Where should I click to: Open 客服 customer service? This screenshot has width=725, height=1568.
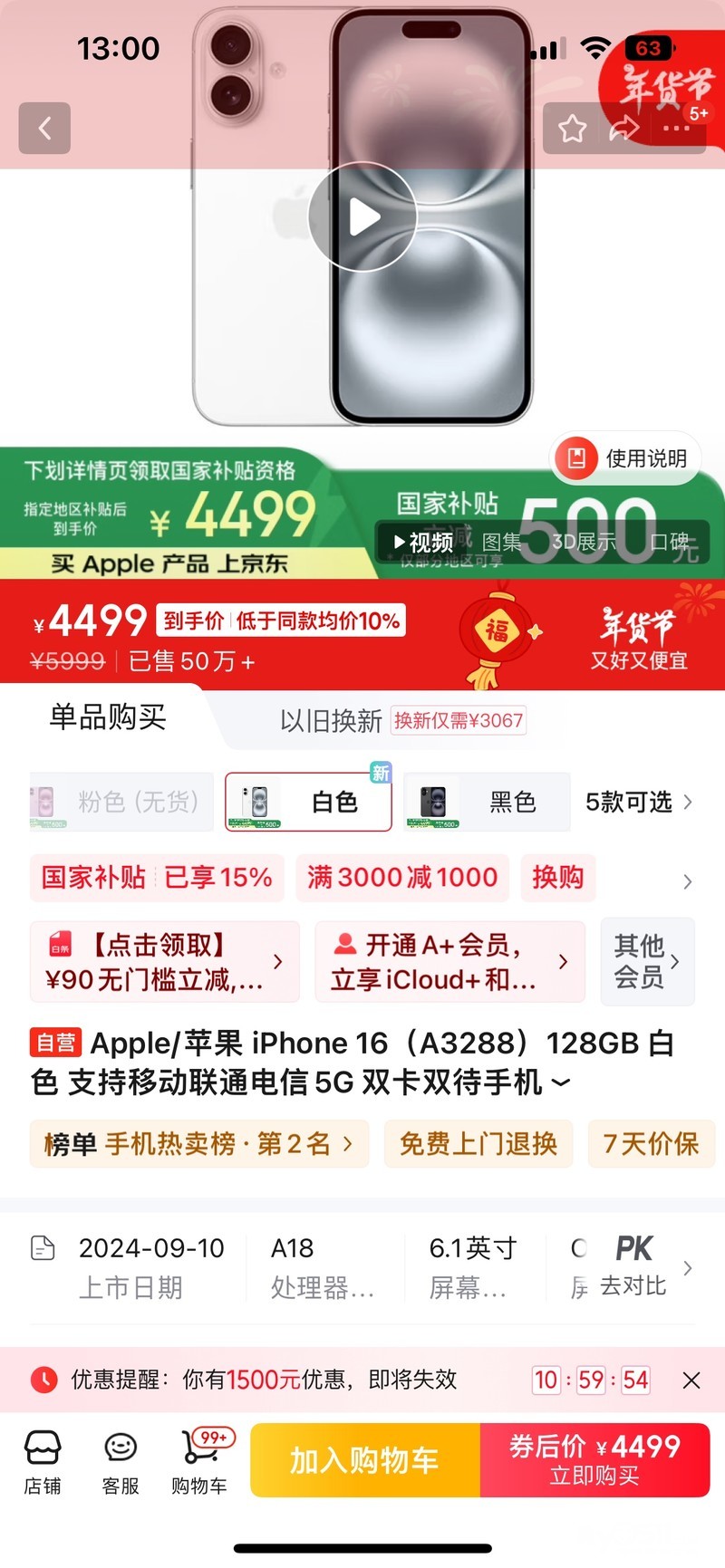point(121,1462)
